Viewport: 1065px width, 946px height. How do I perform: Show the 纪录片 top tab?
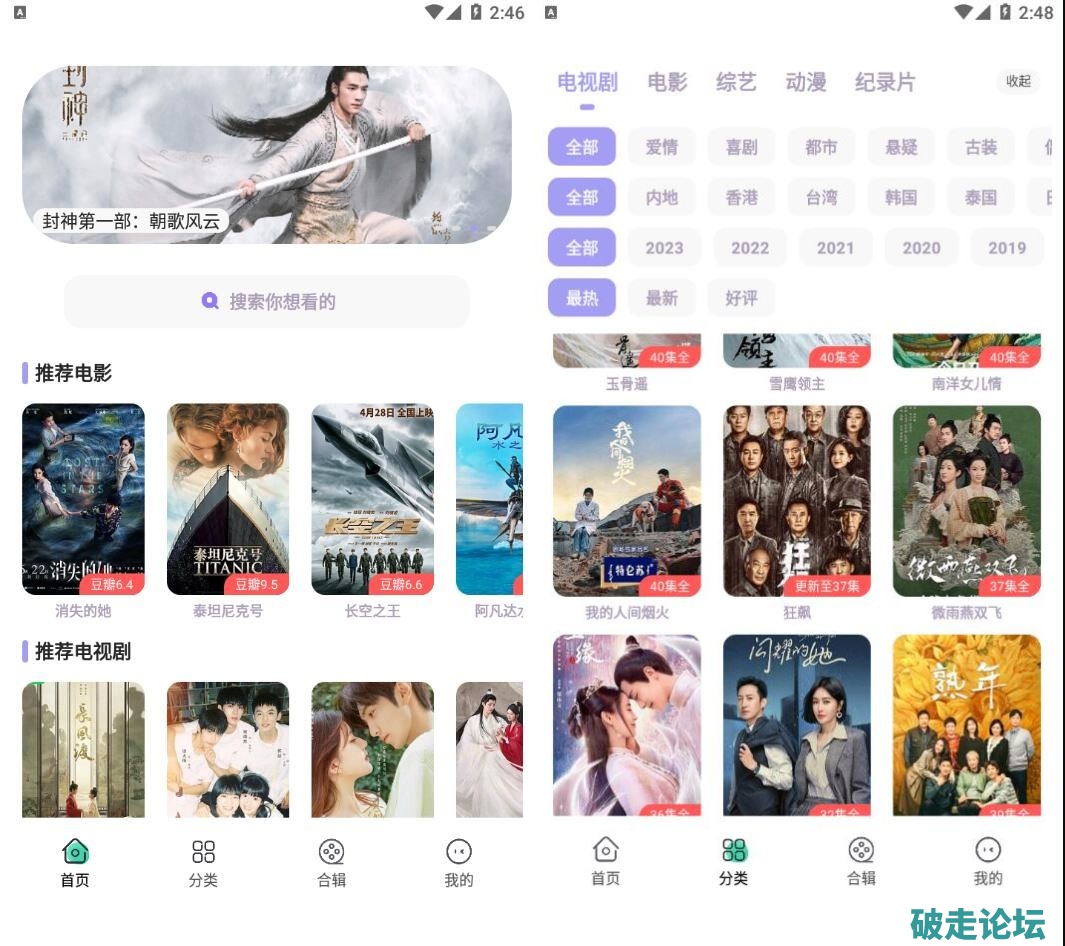tap(885, 82)
